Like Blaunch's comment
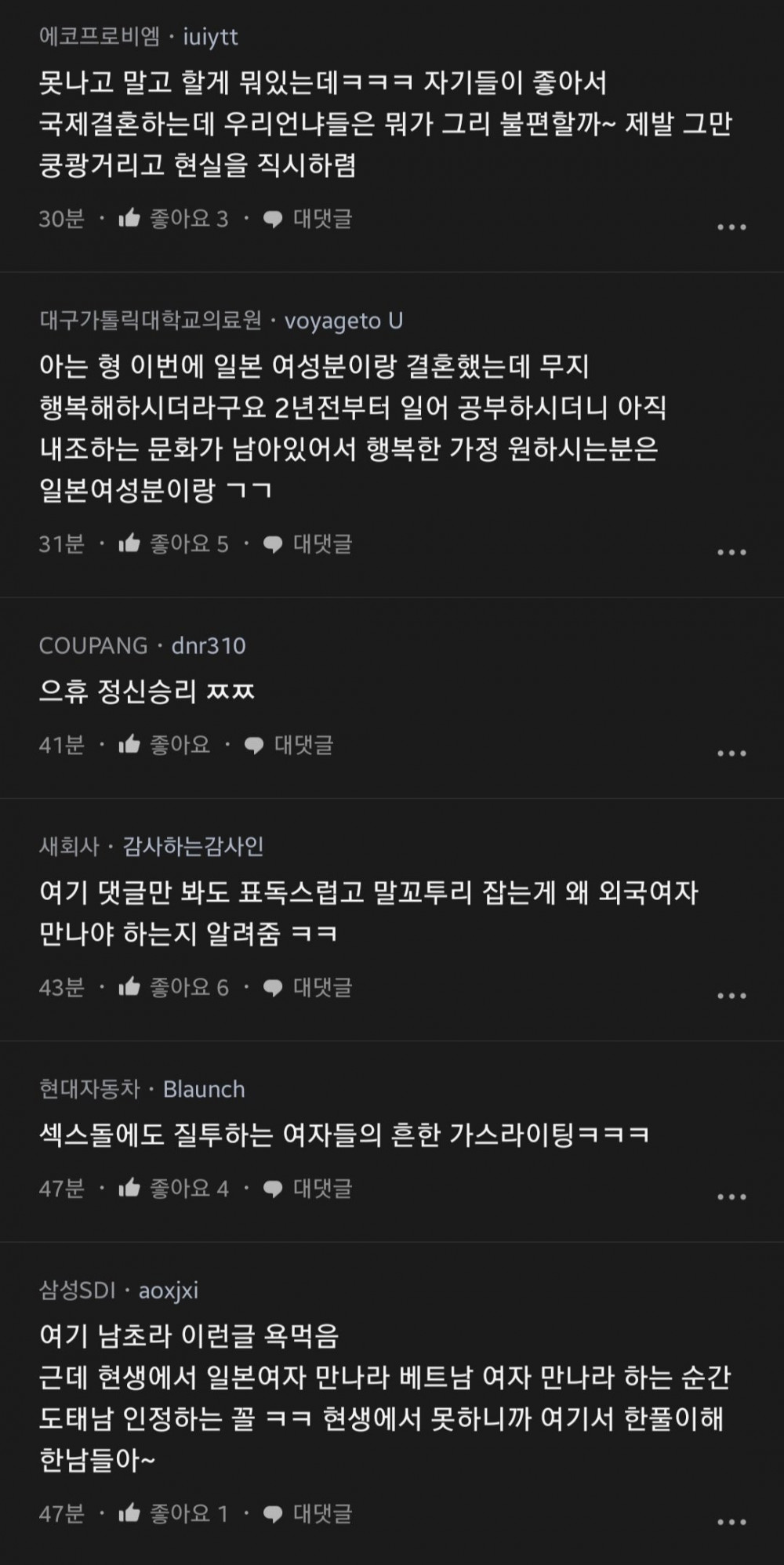This screenshot has width=784, height=1565. pos(172,1188)
